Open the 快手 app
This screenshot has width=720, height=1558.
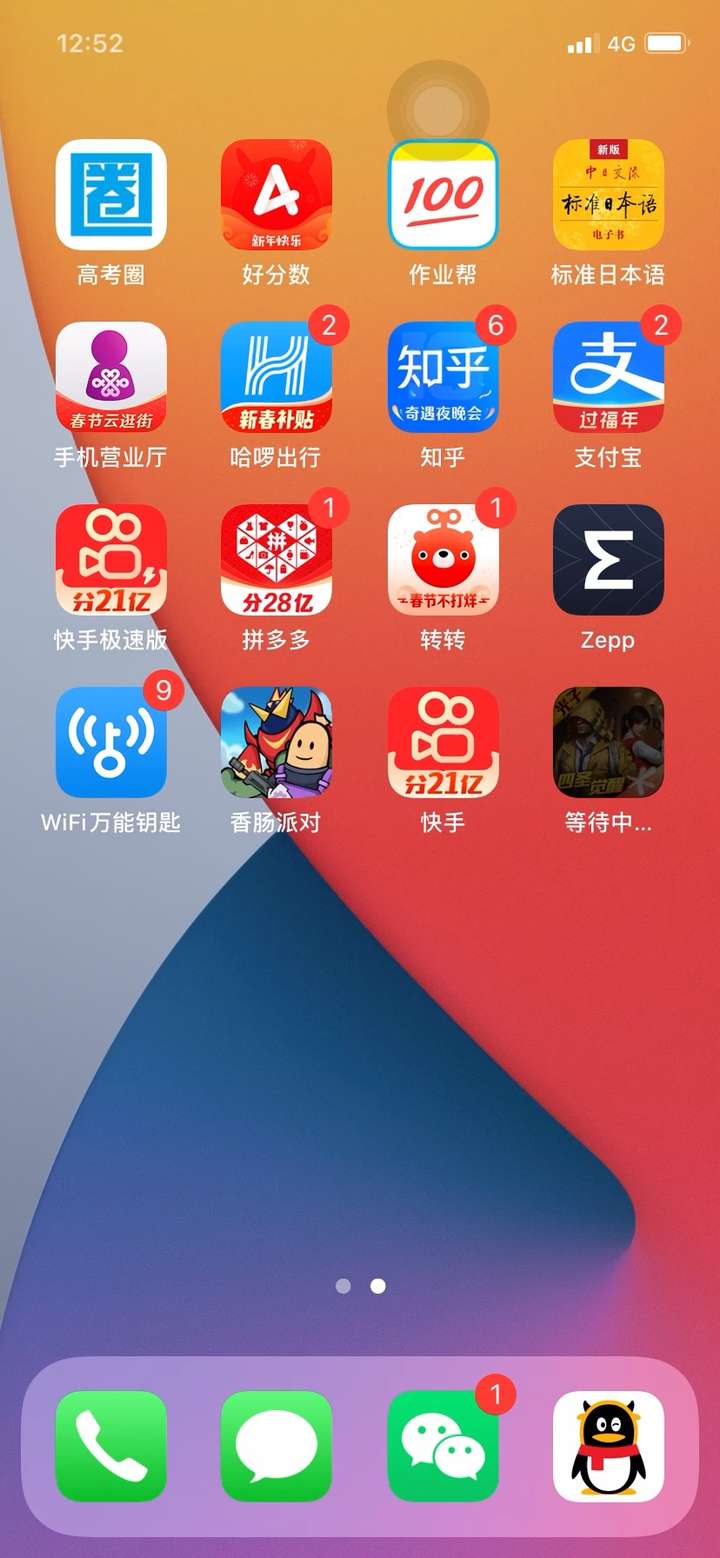tap(443, 742)
